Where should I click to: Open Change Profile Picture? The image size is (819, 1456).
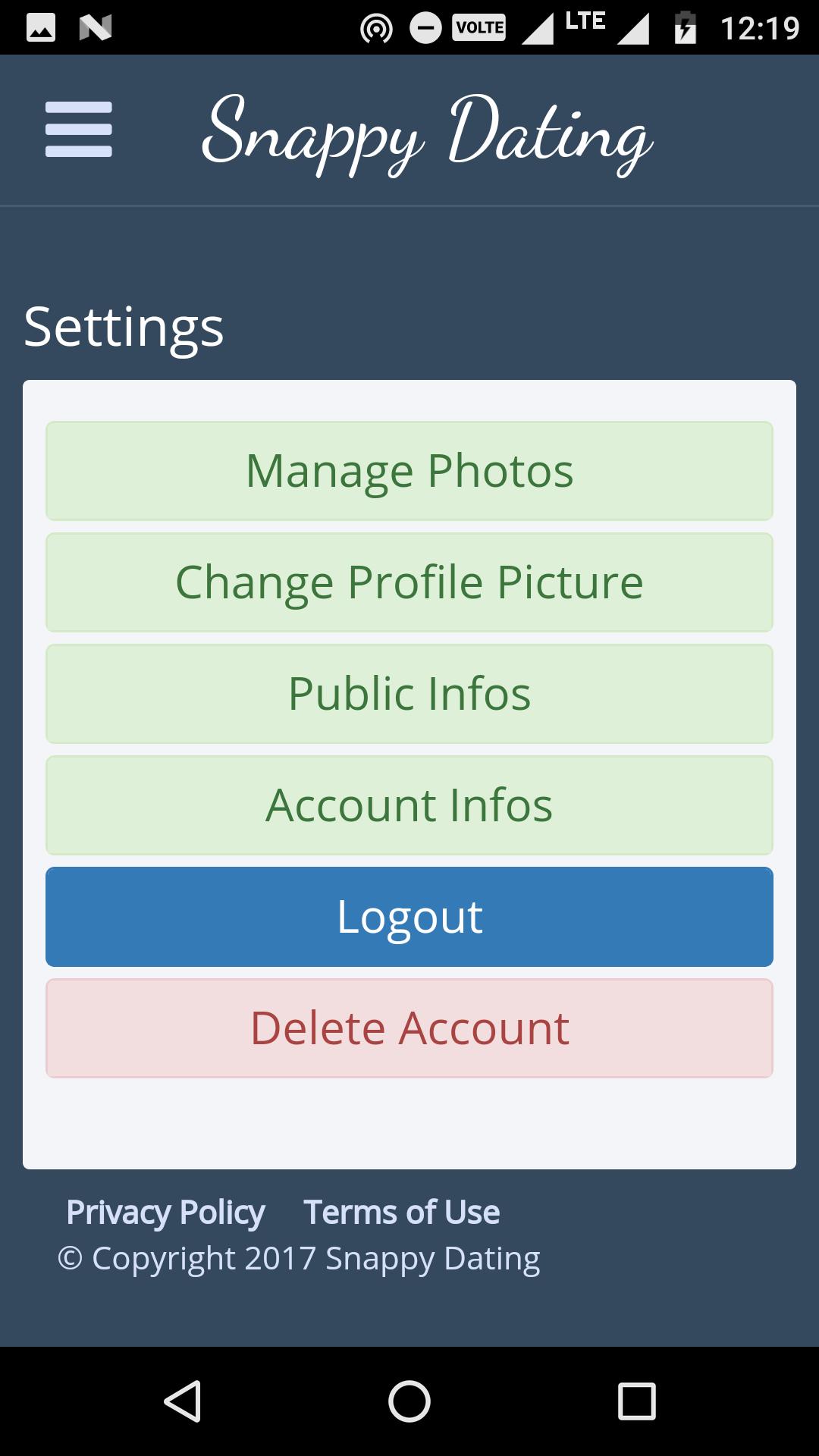(409, 582)
